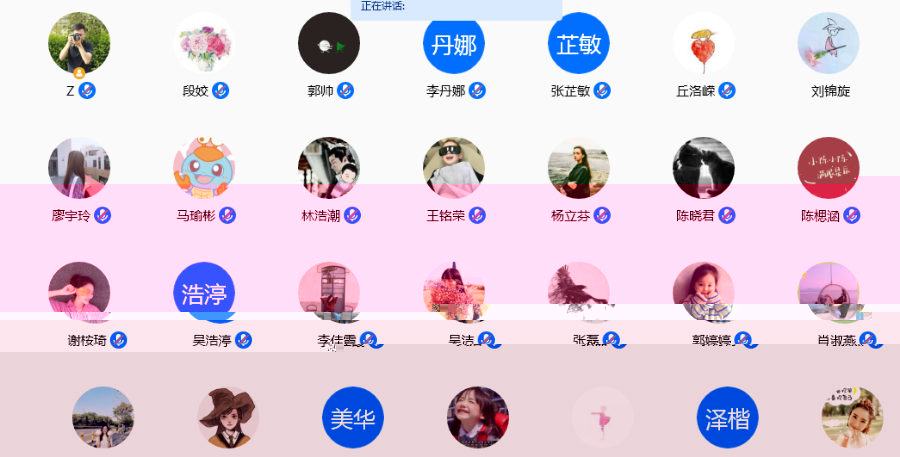Screen dimensions: 900x457
Task: Open 段姣's participant tile
Action: click(x=204, y=44)
